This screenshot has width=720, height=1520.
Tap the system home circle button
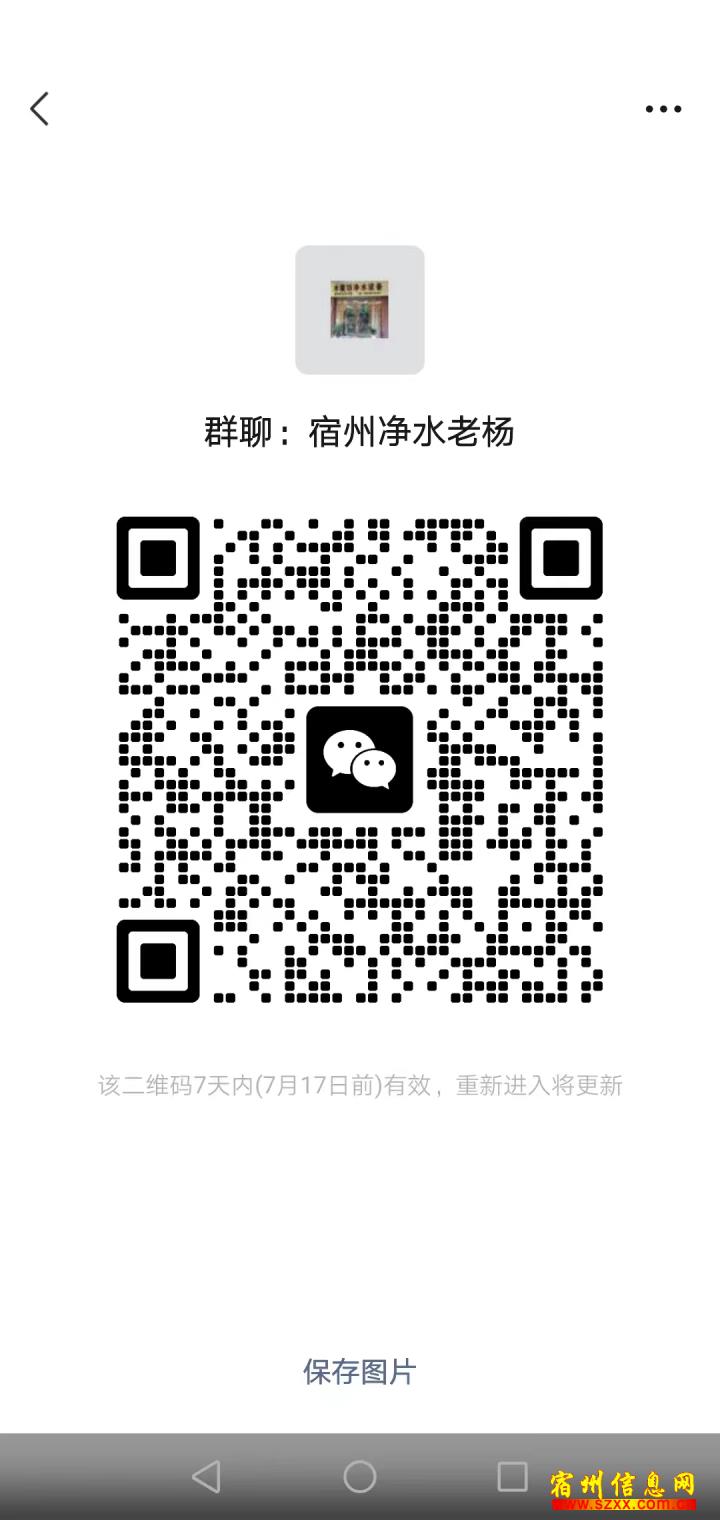click(x=360, y=1476)
